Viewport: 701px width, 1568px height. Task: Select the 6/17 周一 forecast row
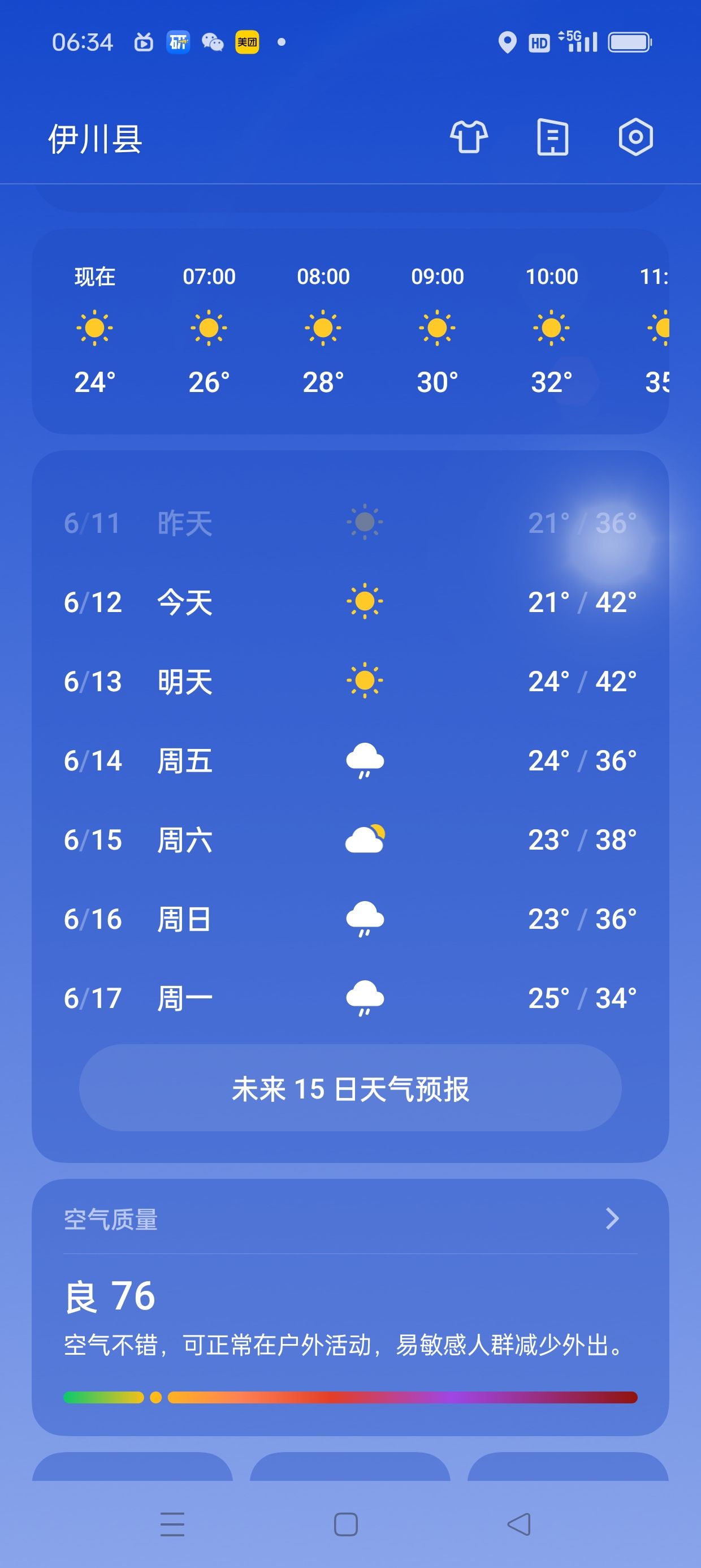pyautogui.click(x=350, y=998)
